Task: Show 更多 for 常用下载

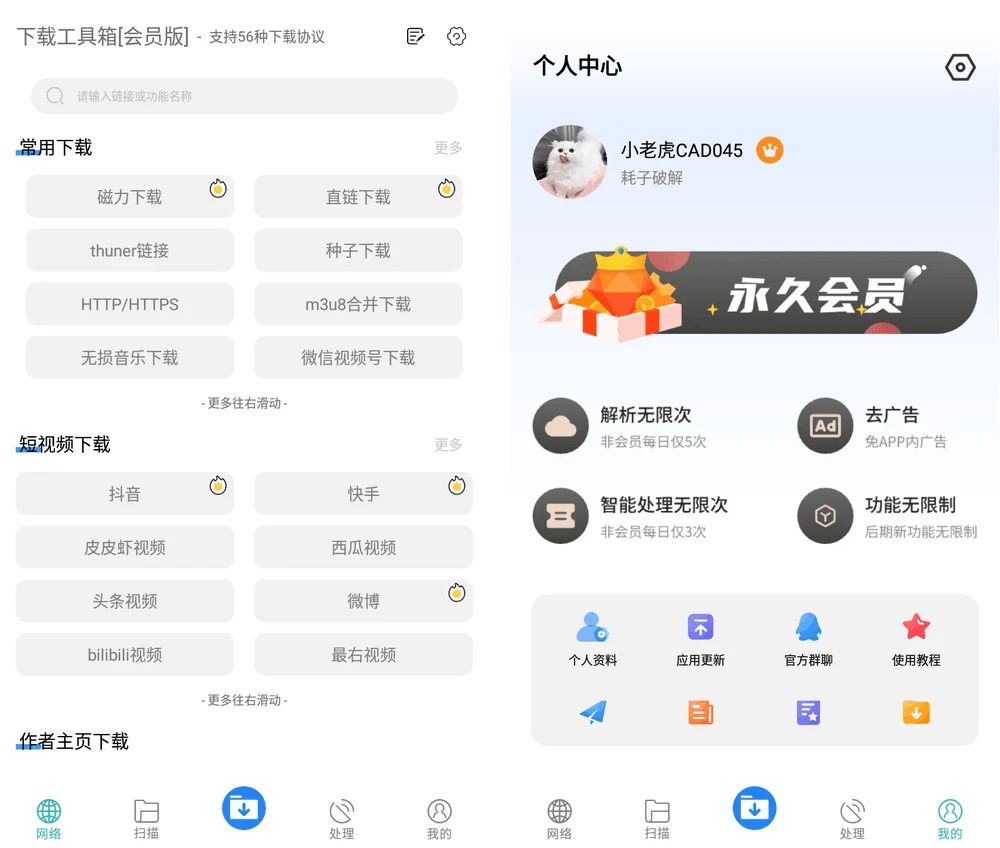Action: coord(448,148)
